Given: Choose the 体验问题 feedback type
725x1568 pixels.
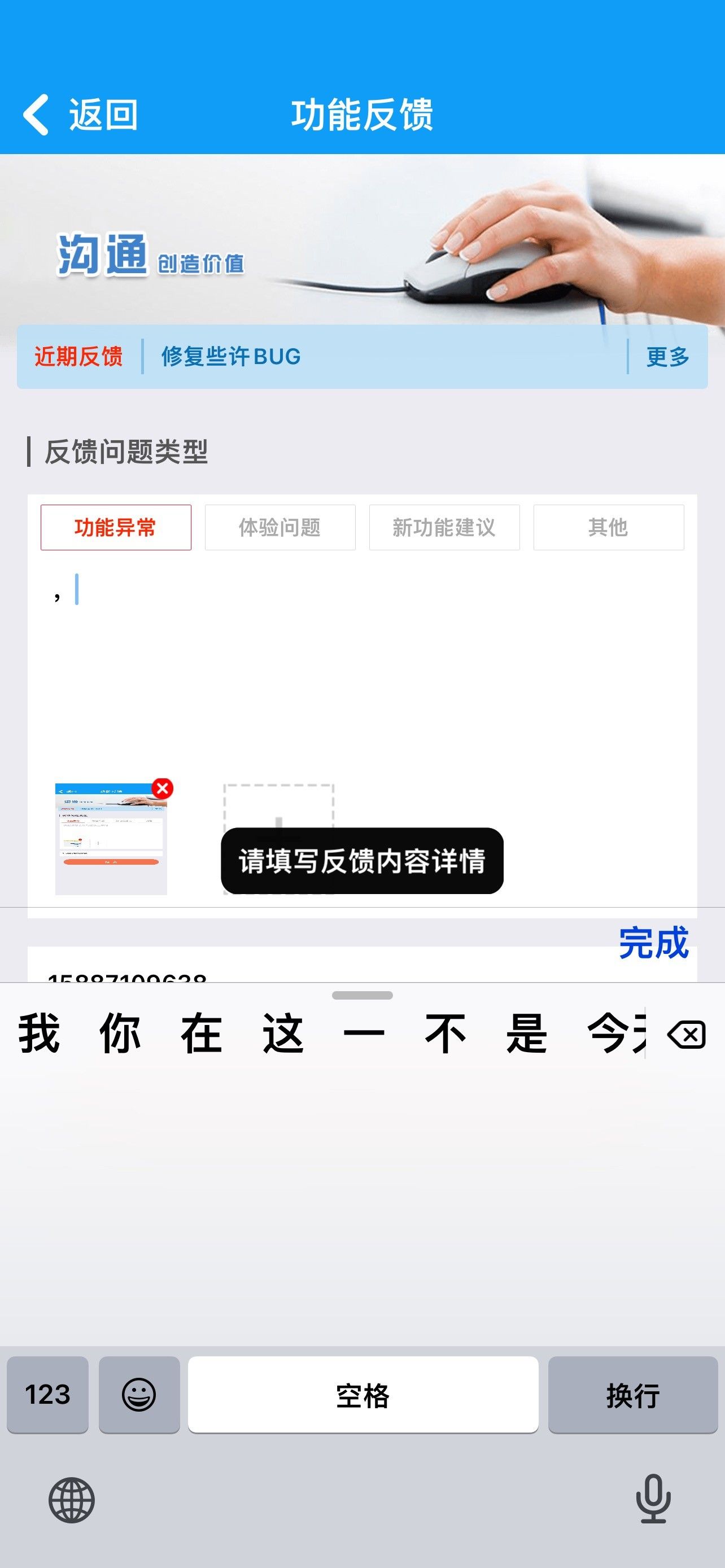Looking at the screenshot, I should pos(280,527).
